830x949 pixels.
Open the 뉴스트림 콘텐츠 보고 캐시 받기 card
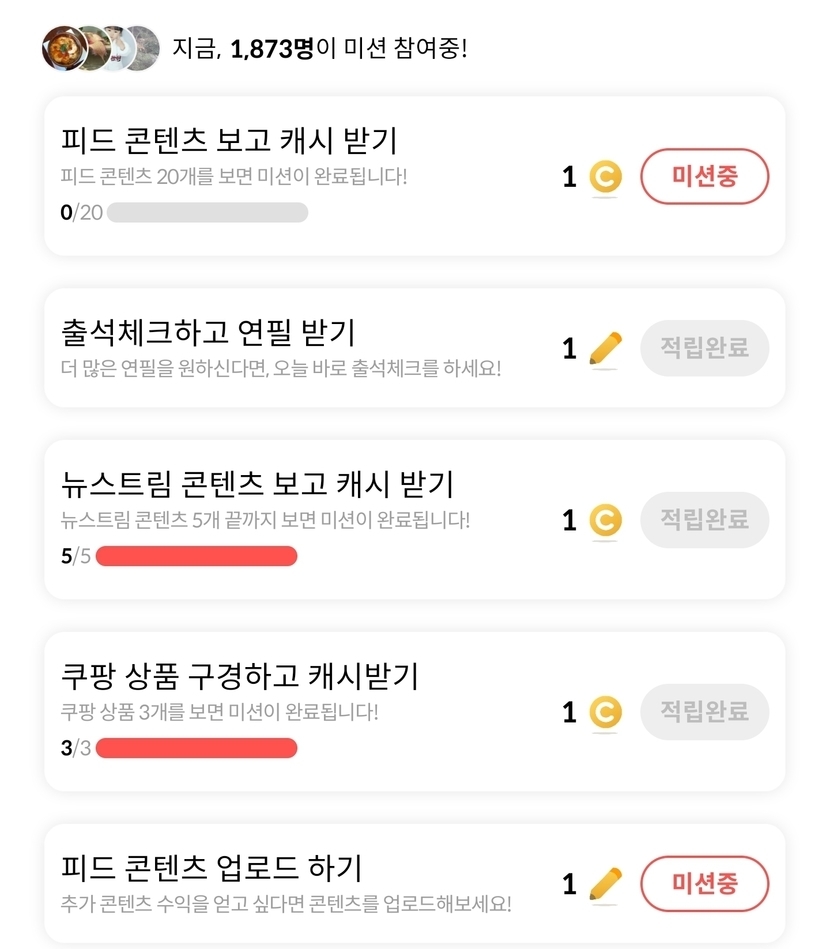300,519
